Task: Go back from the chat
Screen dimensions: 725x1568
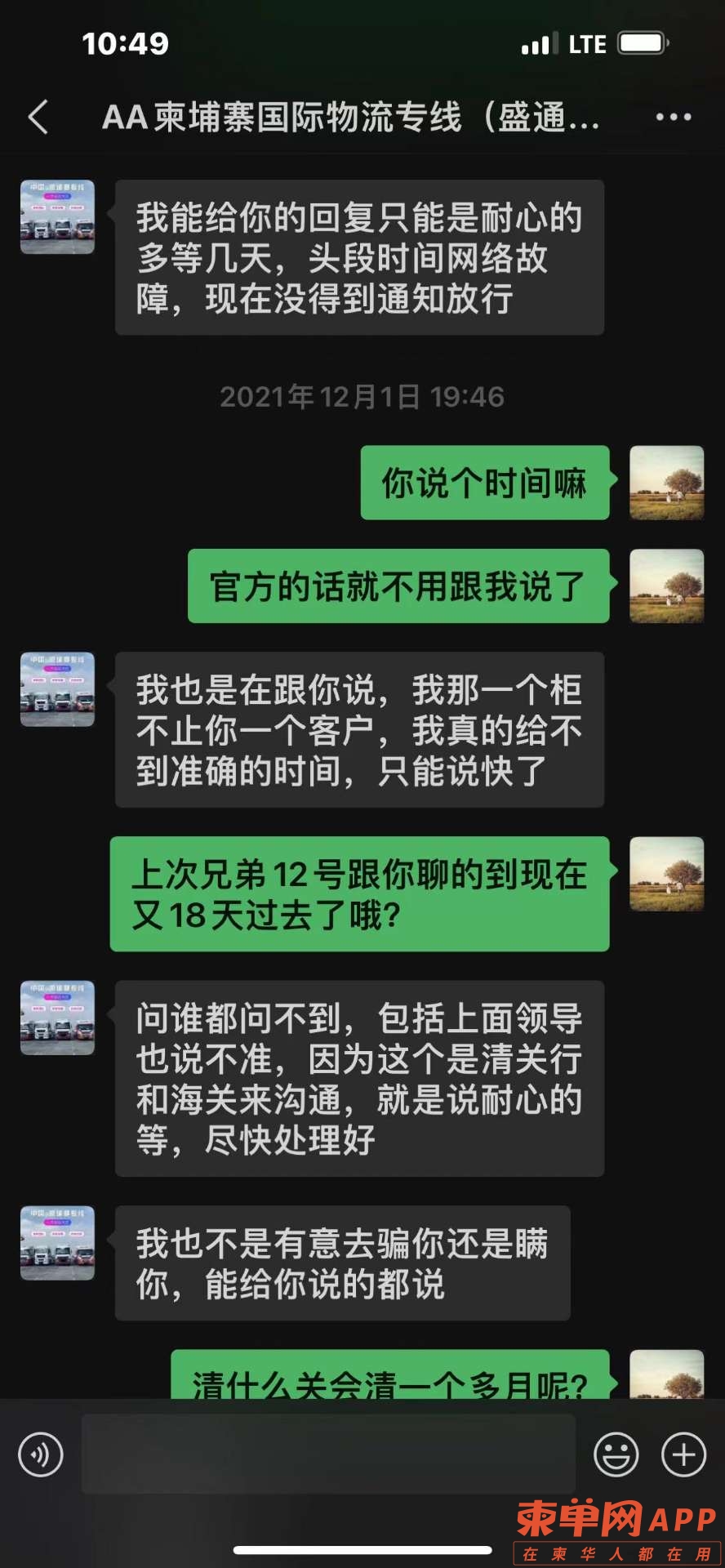Action: [38, 118]
